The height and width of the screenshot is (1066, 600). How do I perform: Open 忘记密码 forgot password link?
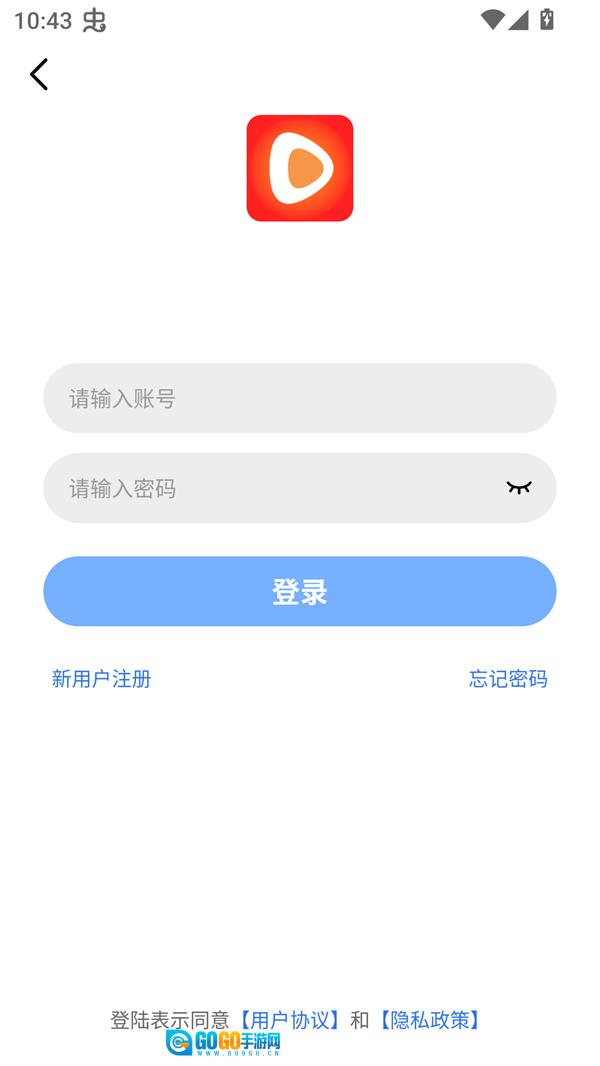coord(508,679)
